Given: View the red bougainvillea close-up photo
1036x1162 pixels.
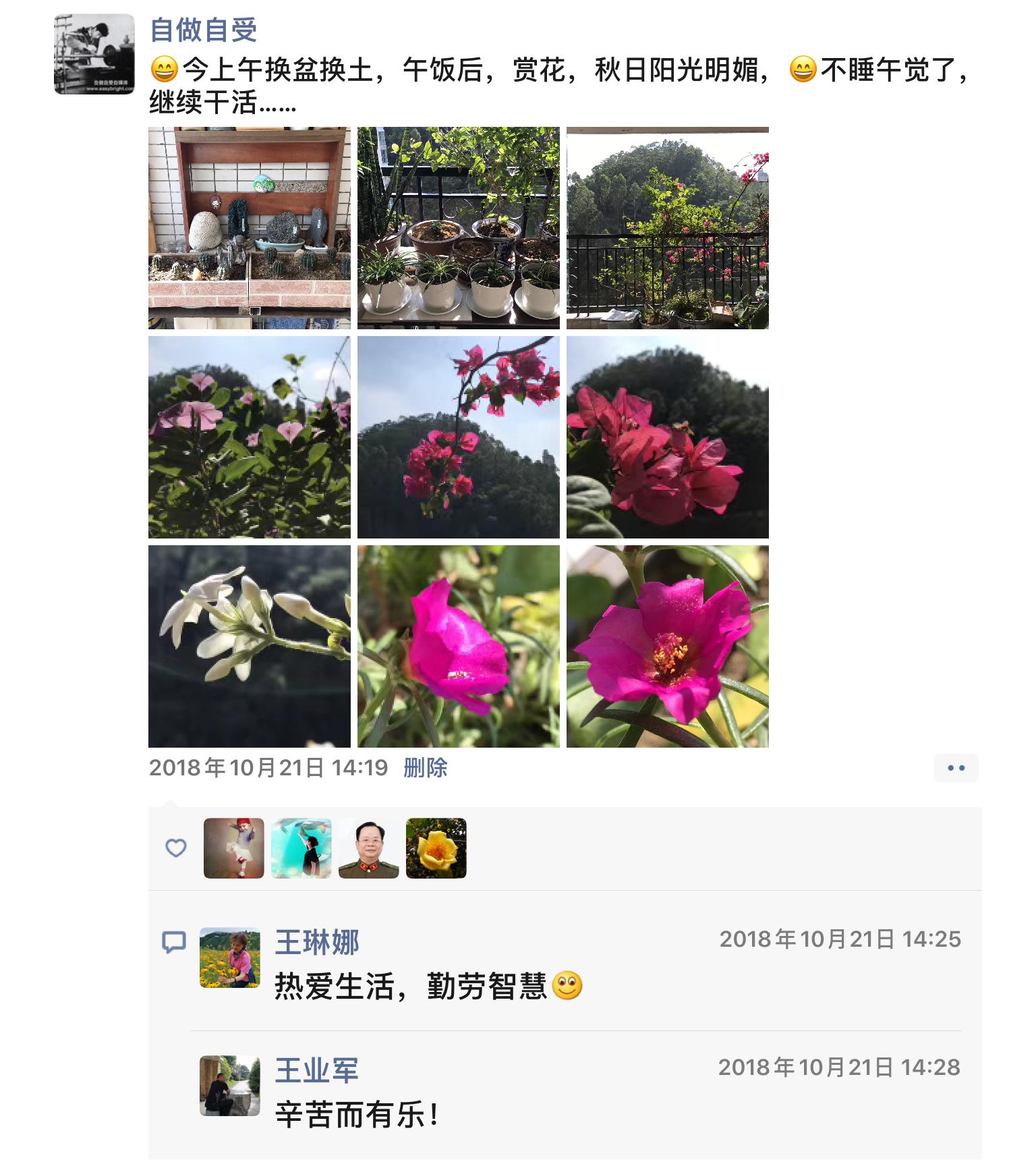Looking at the screenshot, I should [x=667, y=437].
